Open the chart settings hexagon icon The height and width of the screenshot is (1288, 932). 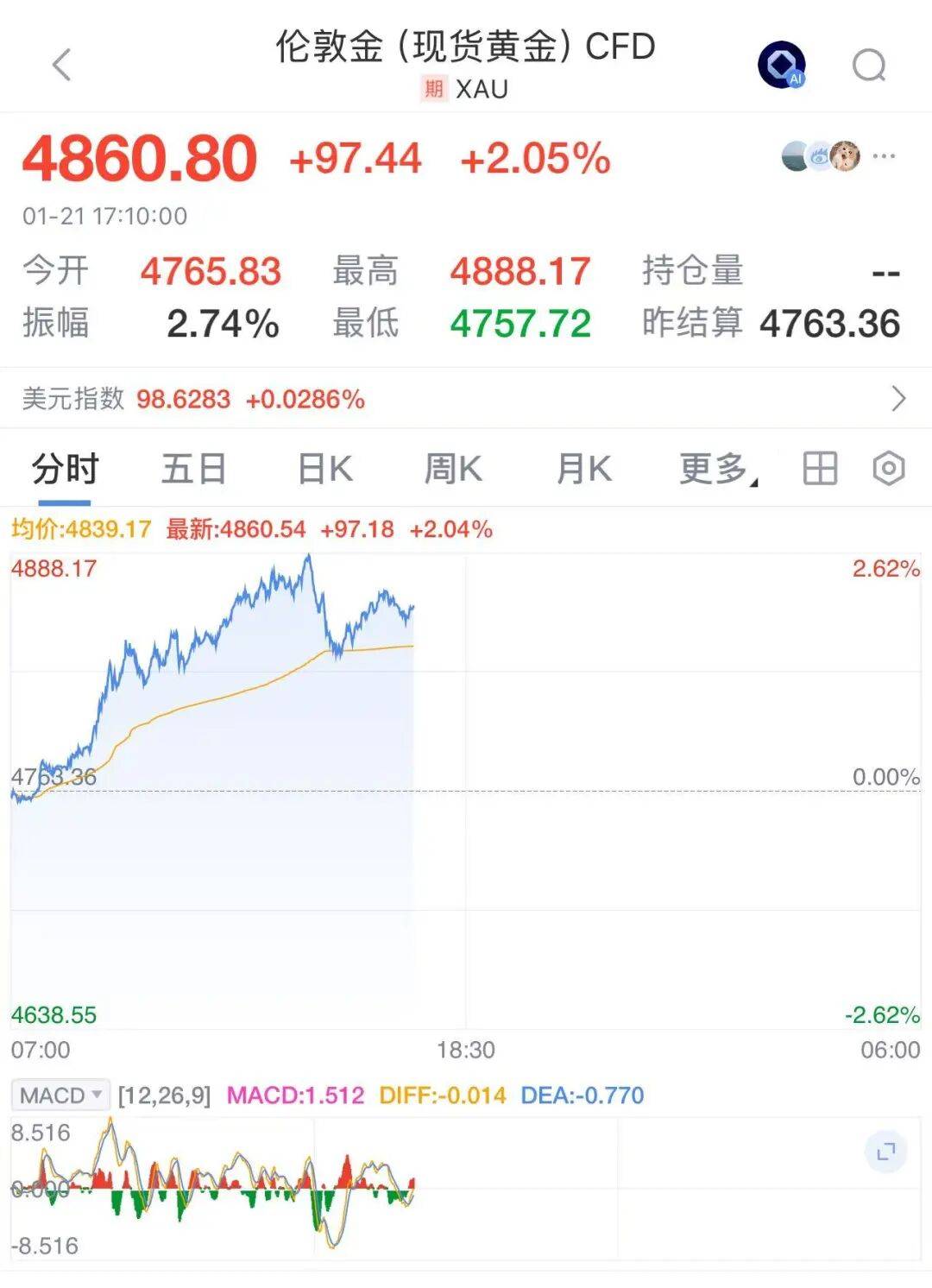point(889,469)
